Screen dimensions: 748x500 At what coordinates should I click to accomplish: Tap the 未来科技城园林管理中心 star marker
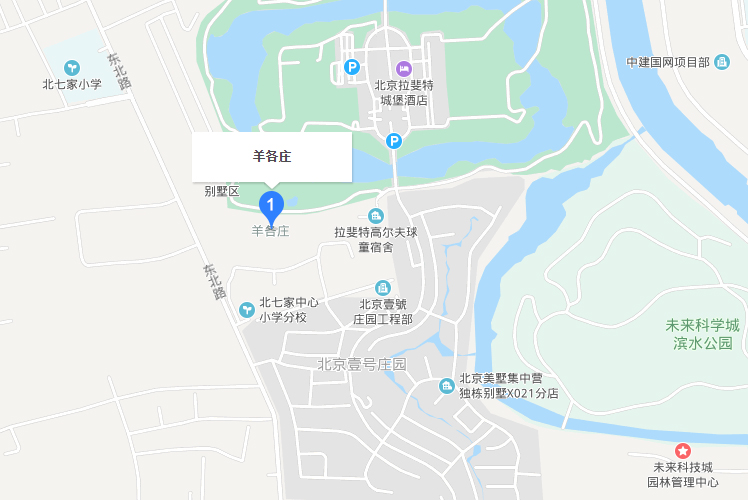click(x=683, y=452)
